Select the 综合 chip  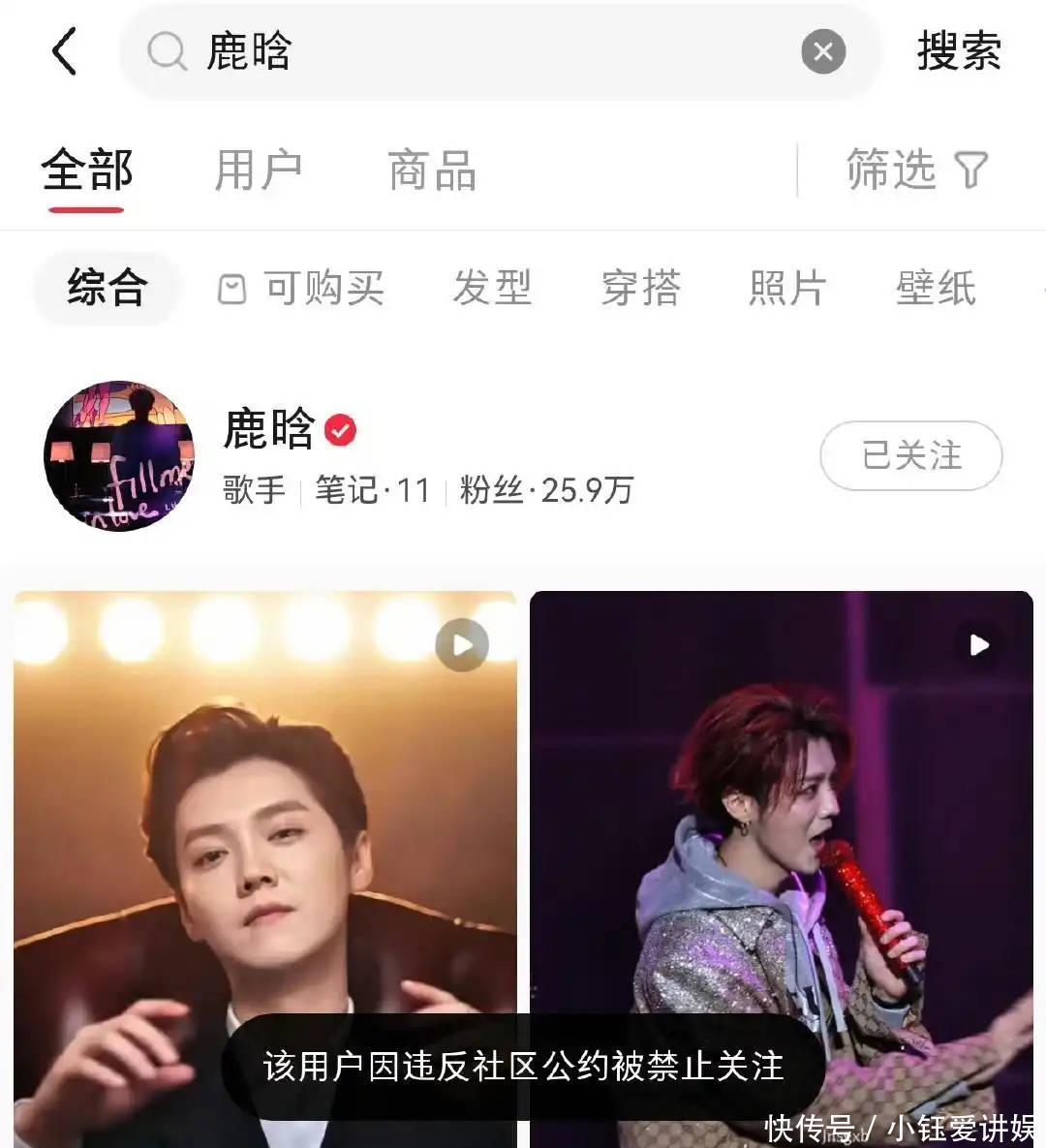point(107,288)
